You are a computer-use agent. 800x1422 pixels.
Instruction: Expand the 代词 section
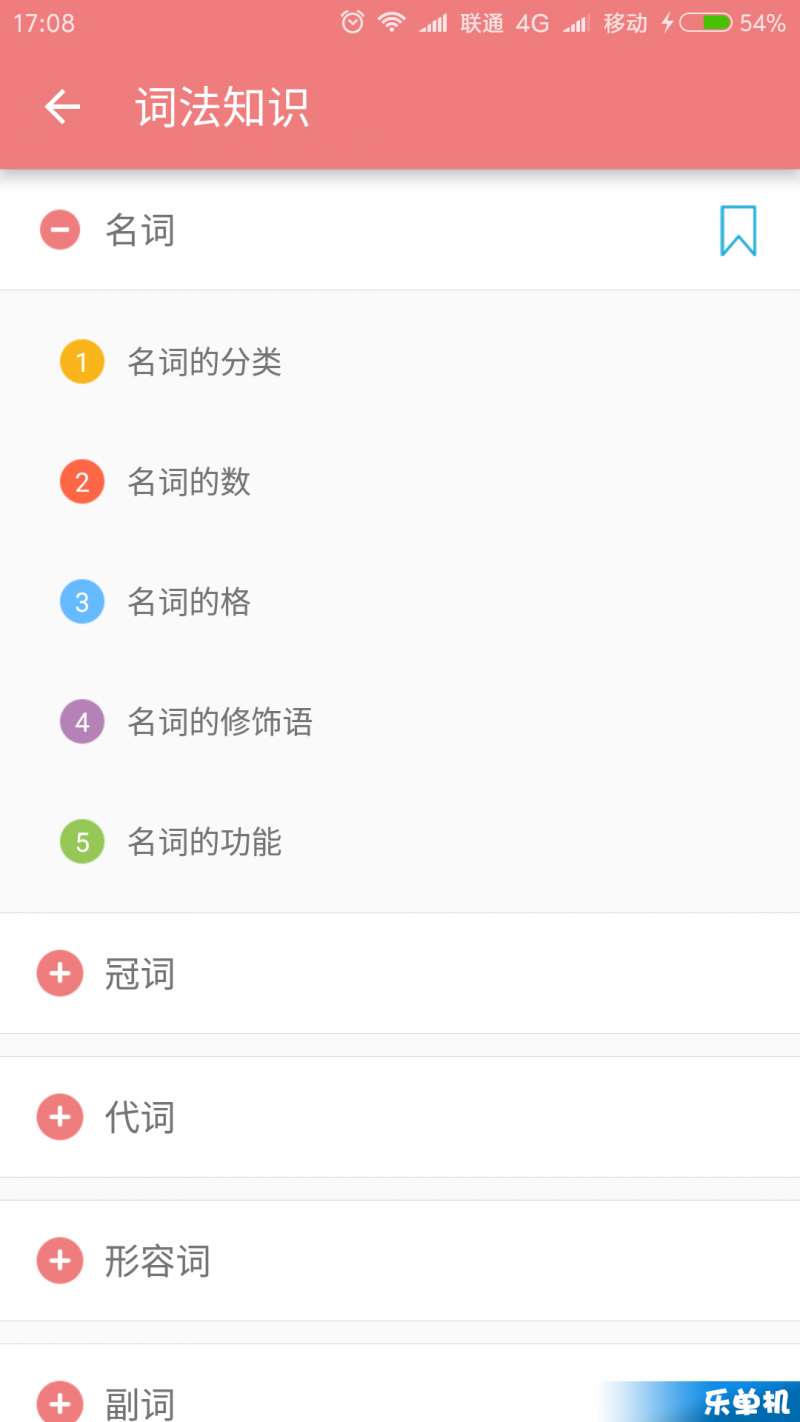pos(400,1117)
